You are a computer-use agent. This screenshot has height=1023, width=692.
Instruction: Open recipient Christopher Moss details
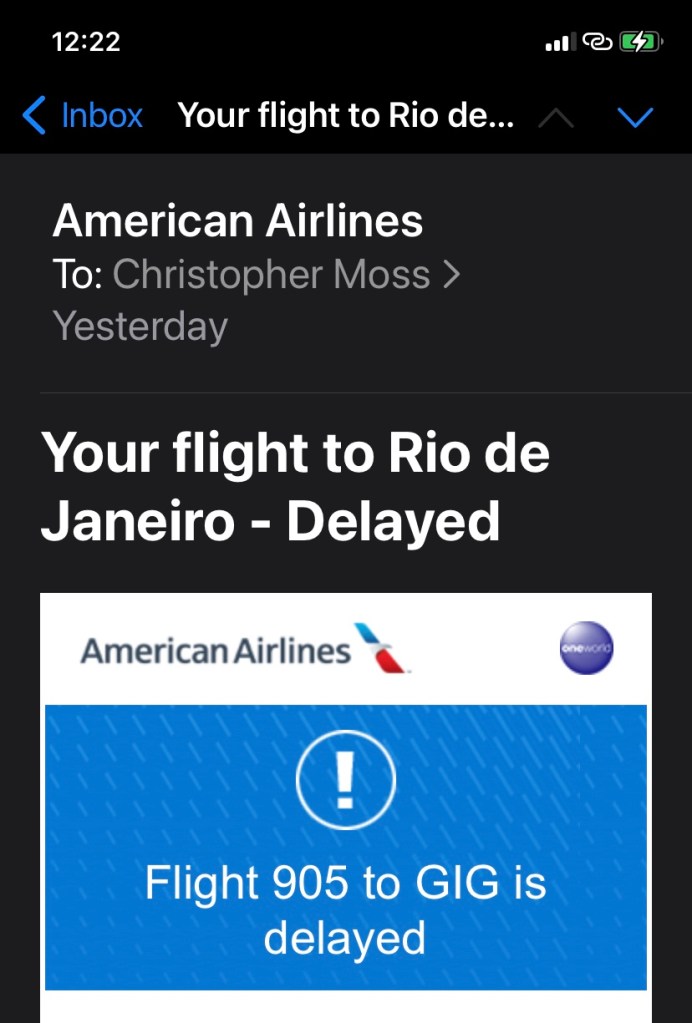click(272, 274)
